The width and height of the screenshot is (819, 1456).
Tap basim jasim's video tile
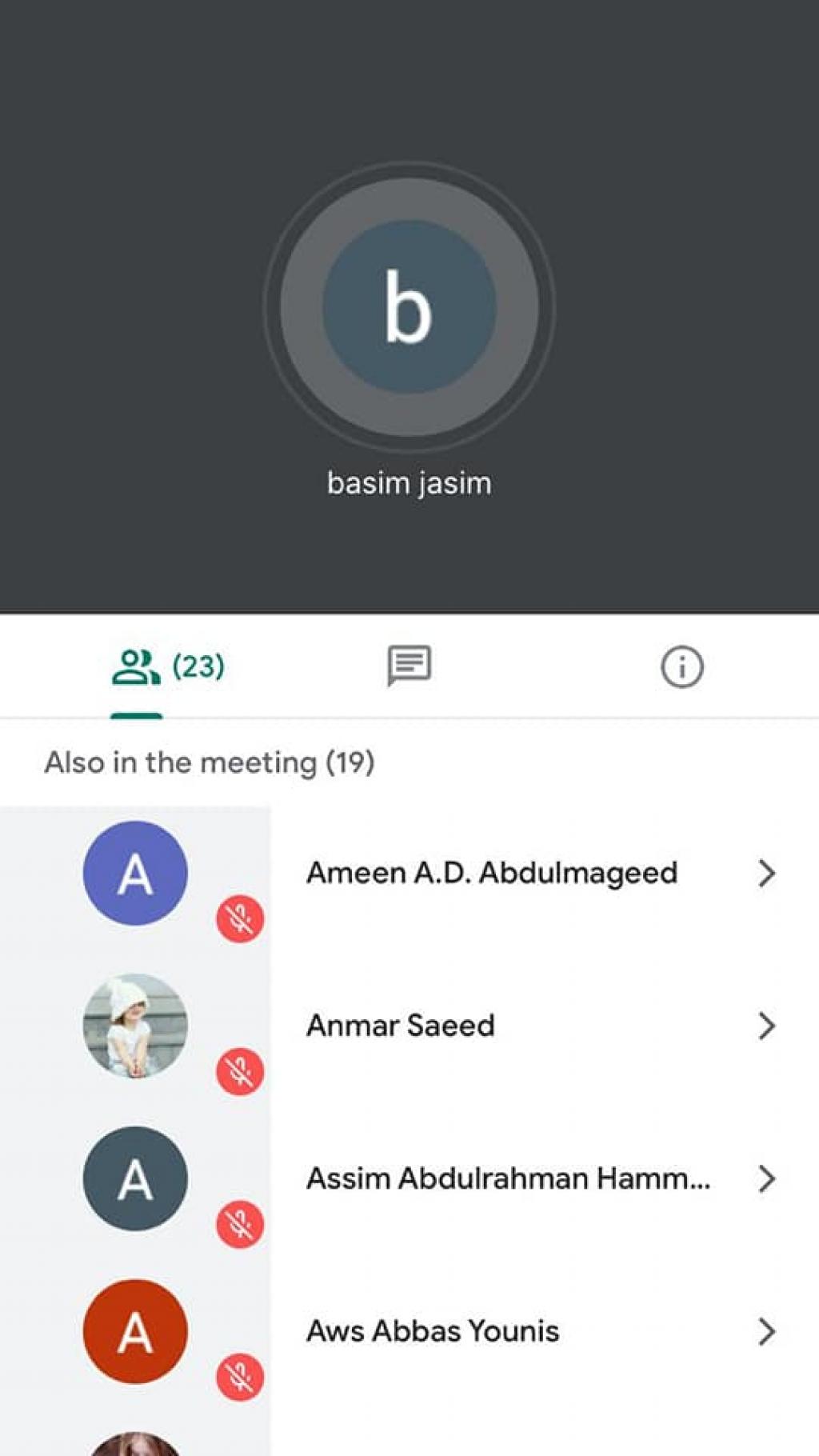tap(409, 307)
